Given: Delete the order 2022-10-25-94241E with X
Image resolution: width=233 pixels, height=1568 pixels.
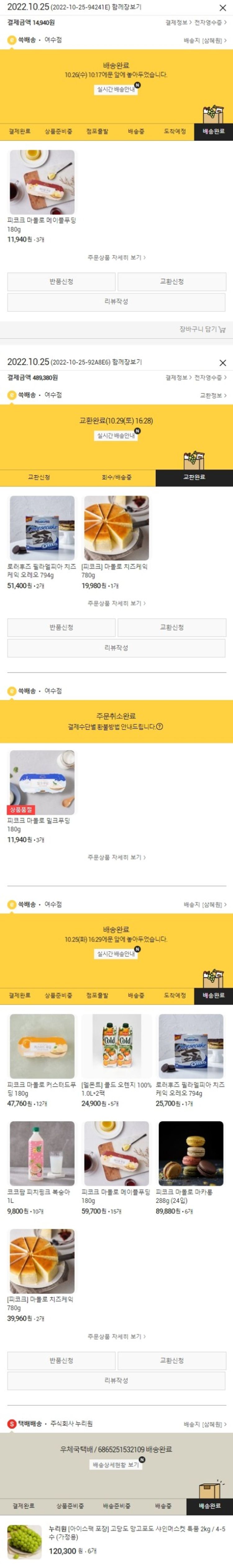Looking at the screenshot, I should coord(223,8).
